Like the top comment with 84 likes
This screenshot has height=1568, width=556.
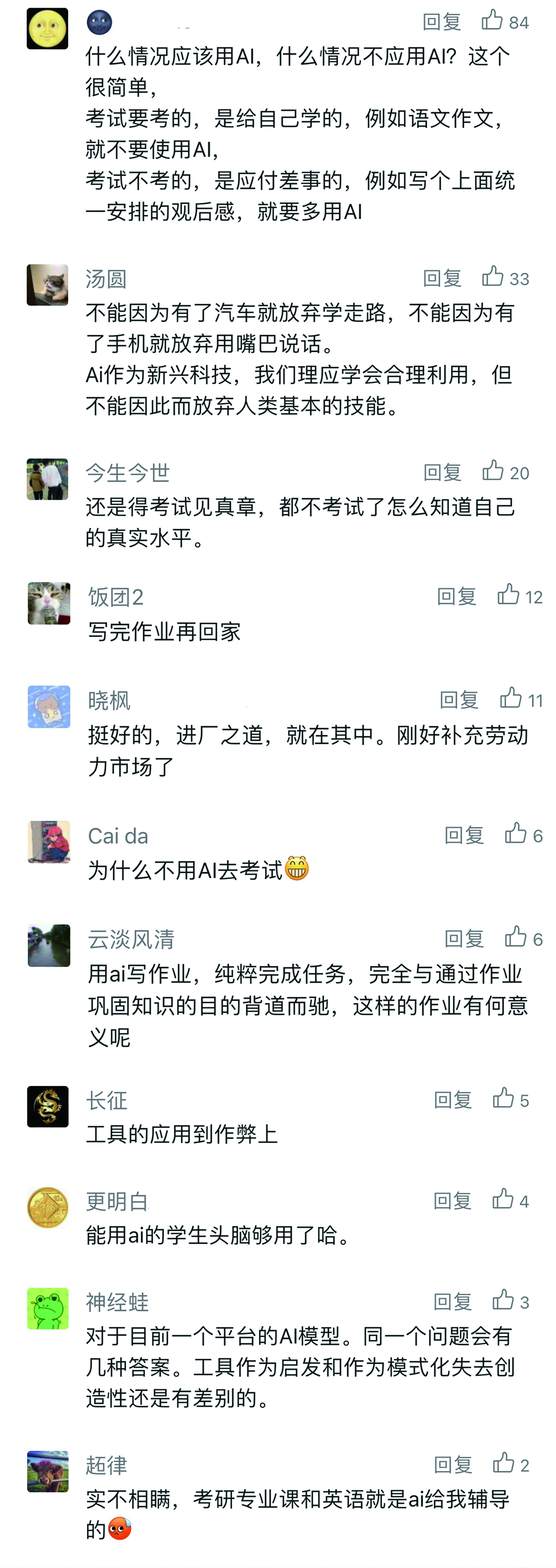click(493, 20)
